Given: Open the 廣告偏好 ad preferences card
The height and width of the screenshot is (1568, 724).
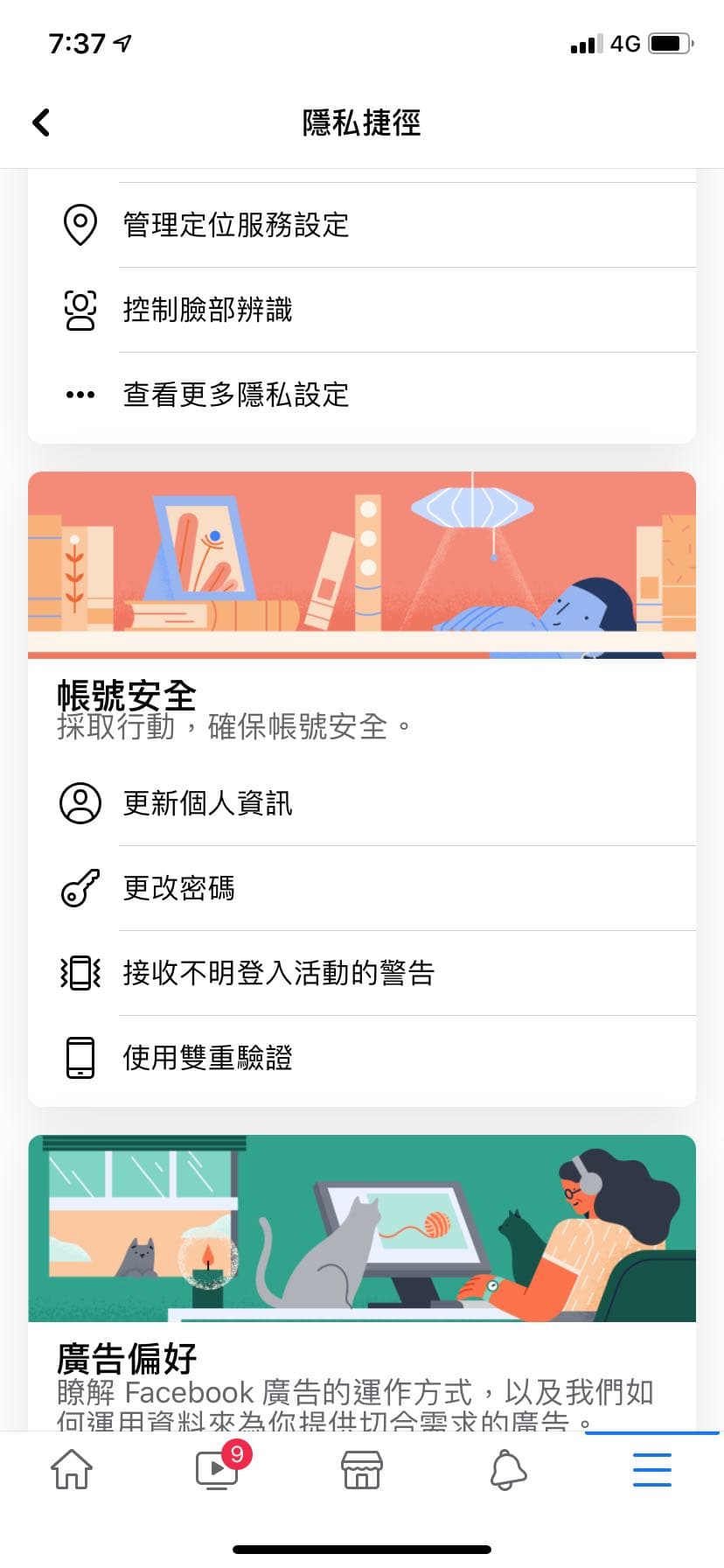Looking at the screenshot, I should tap(362, 1228).
